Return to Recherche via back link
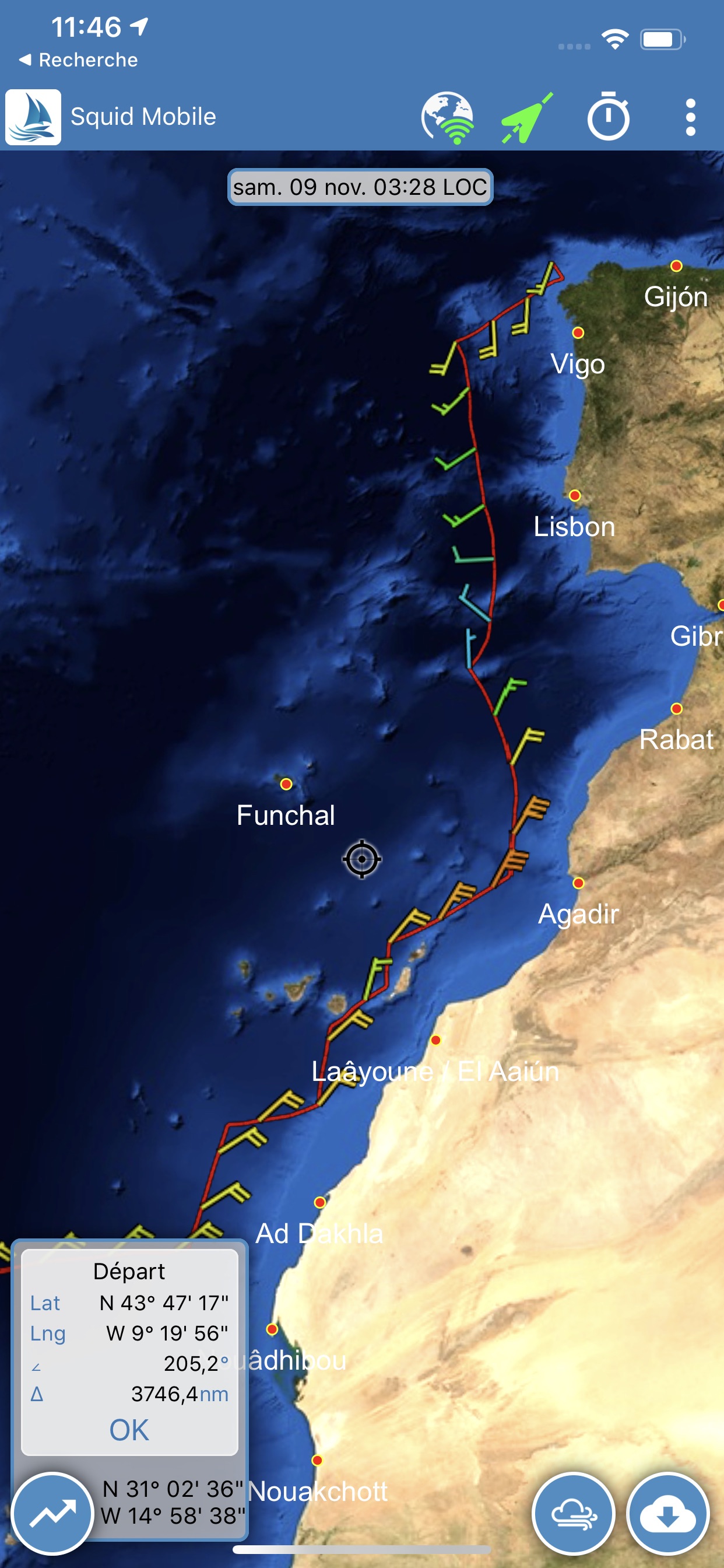Screen dimensions: 724x1568 pos(78,60)
